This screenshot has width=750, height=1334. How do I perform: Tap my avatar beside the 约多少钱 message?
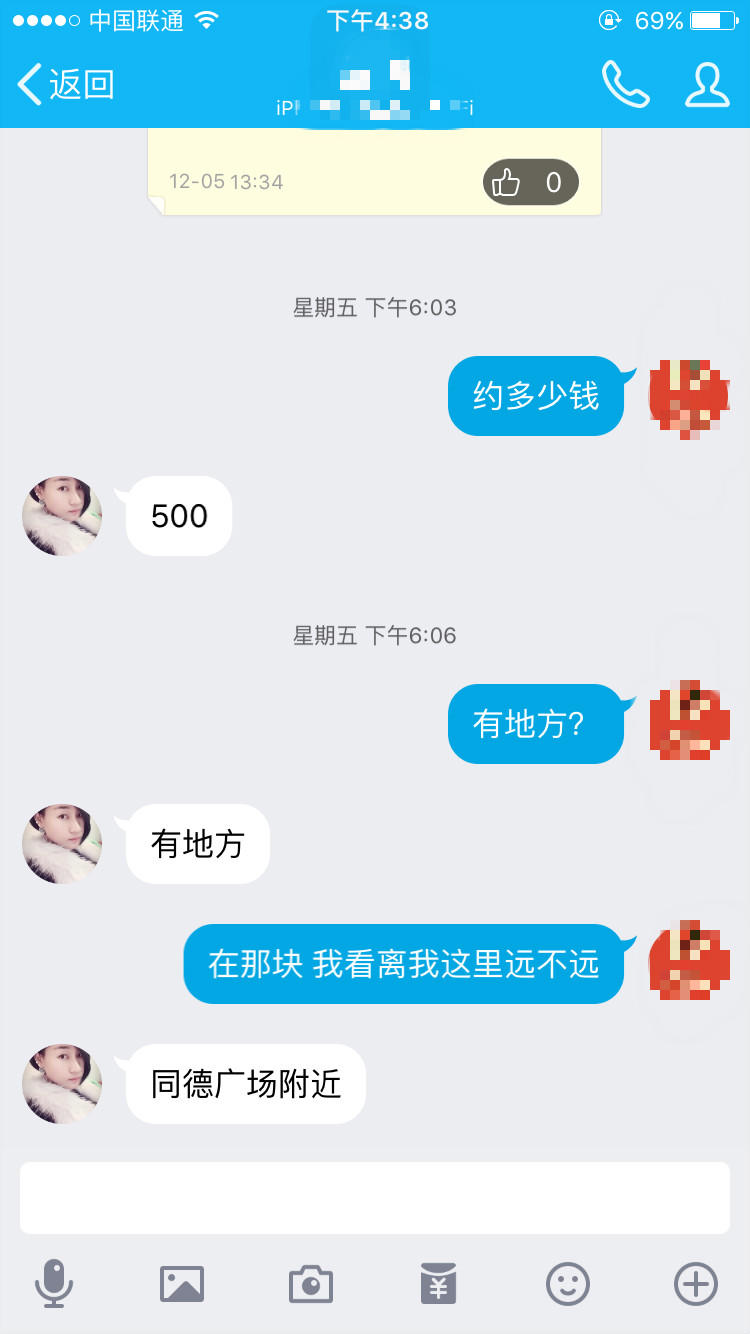[x=689, y=398]
